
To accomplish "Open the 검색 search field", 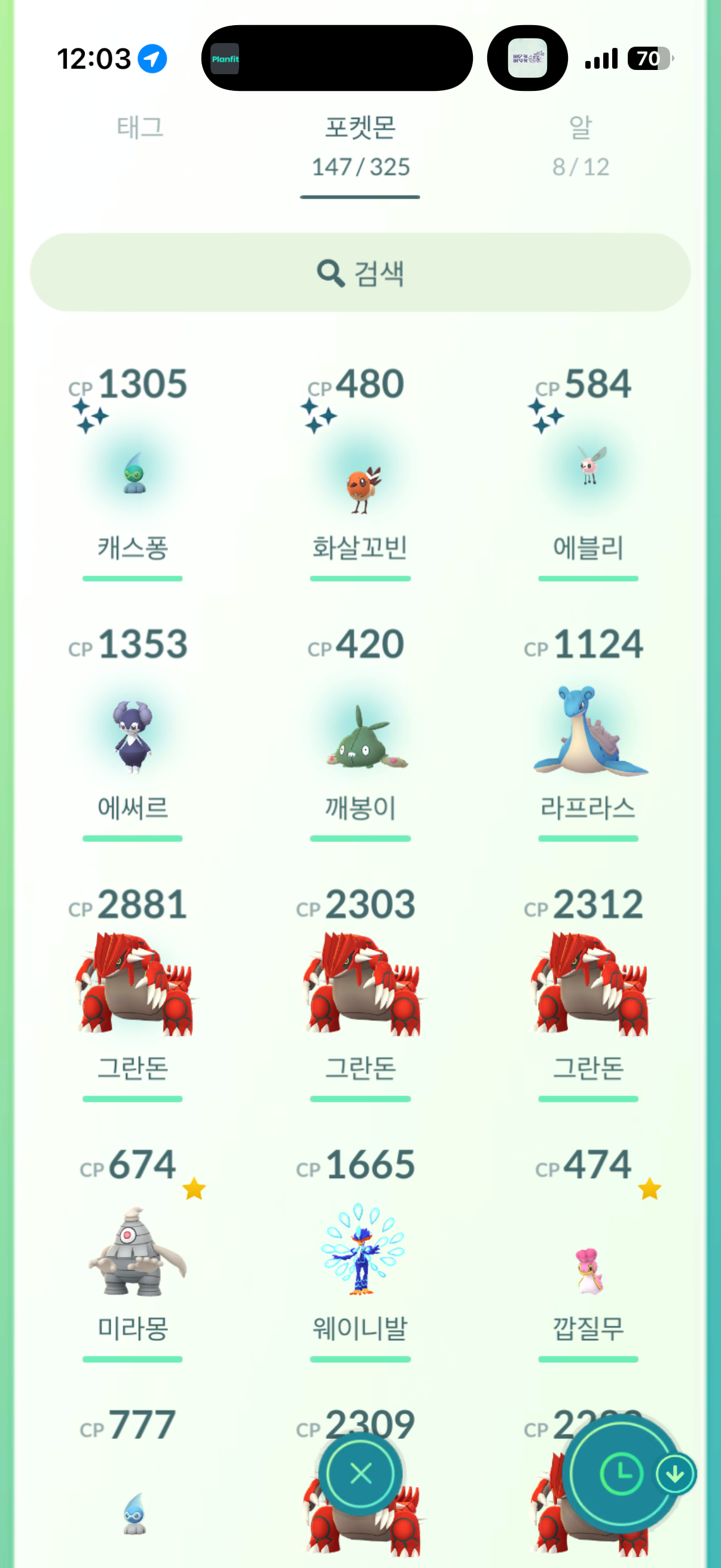I will pos(360,272).
